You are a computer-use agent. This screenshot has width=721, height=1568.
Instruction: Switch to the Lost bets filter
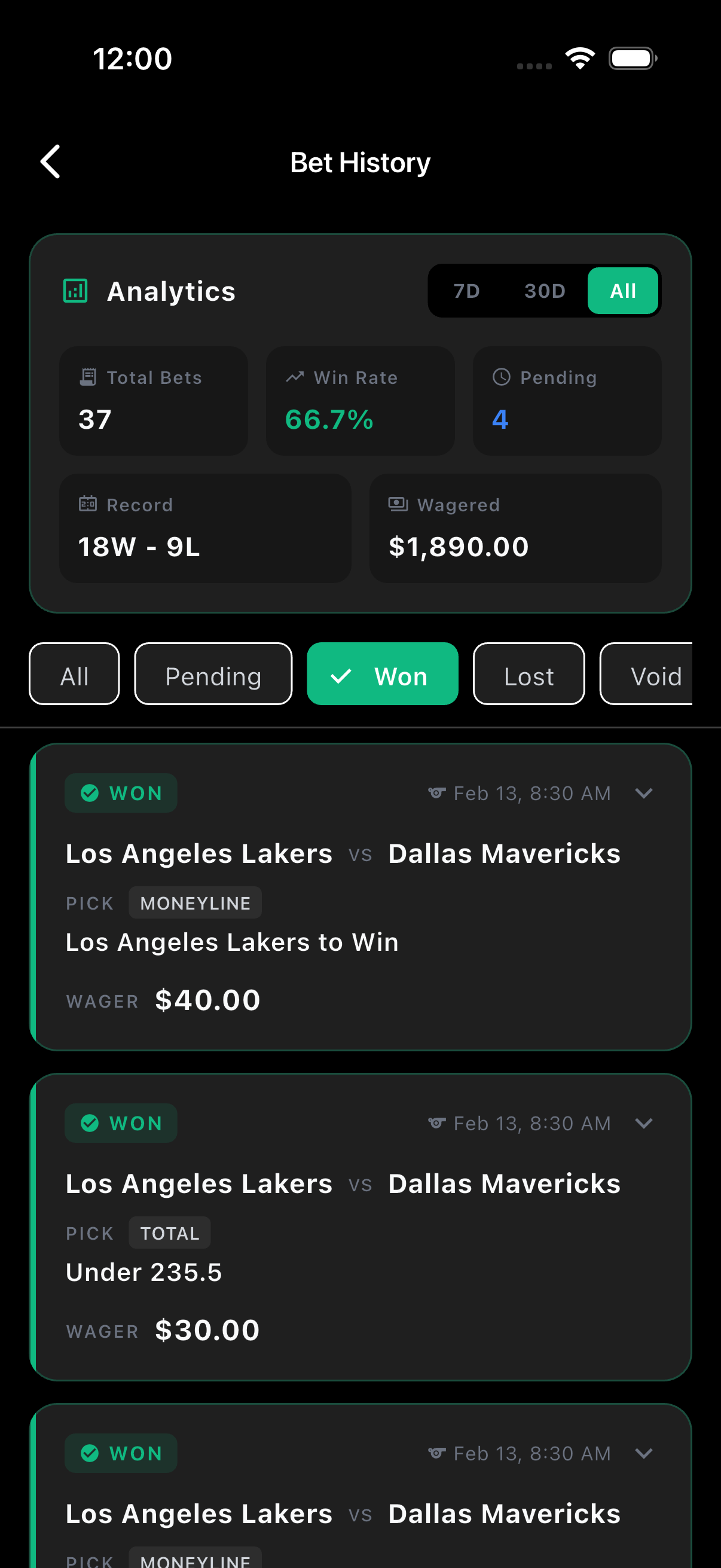(x=528, y=674)
